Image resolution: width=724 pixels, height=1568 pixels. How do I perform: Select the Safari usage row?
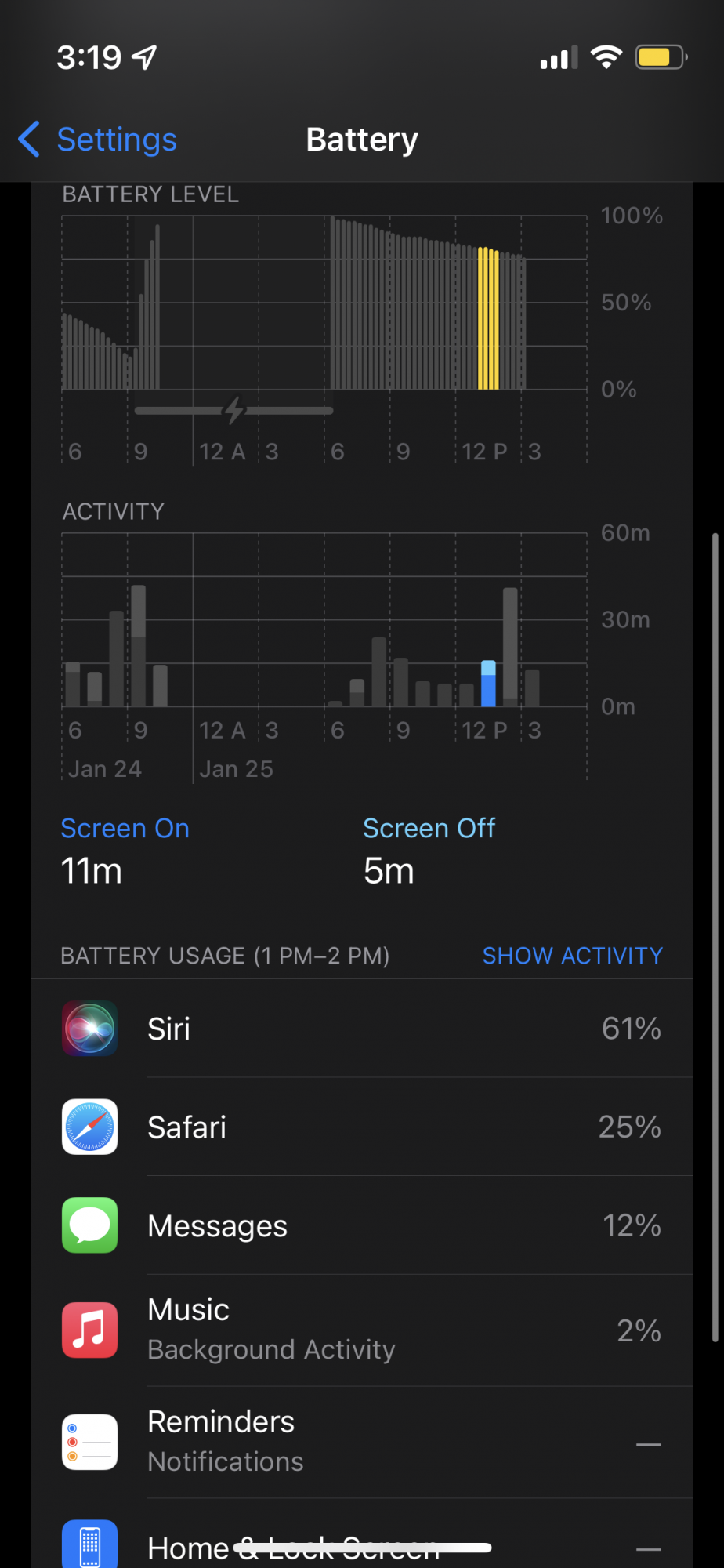[x=362, y=1127]
